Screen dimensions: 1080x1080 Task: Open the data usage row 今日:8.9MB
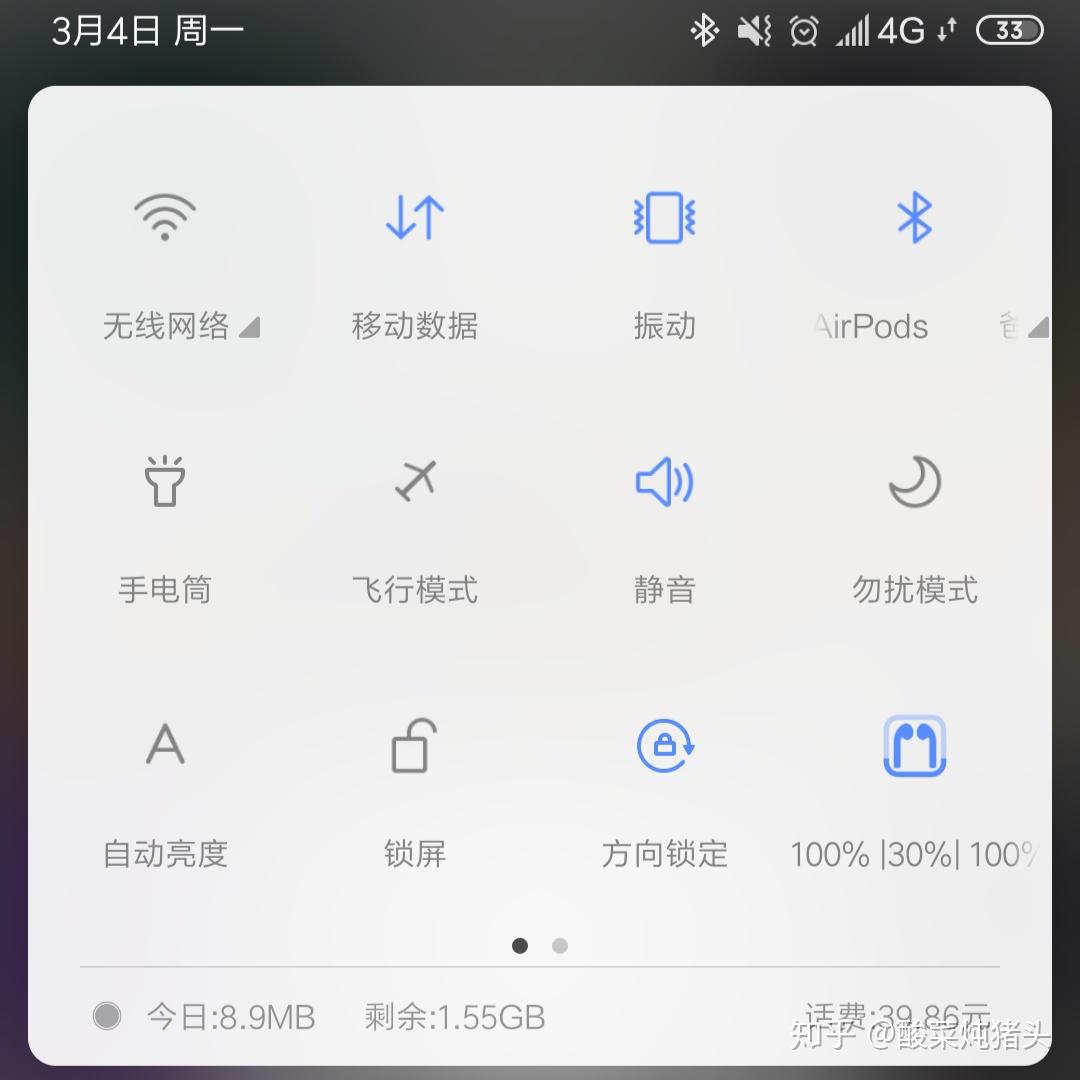(x=230, y=1018)
